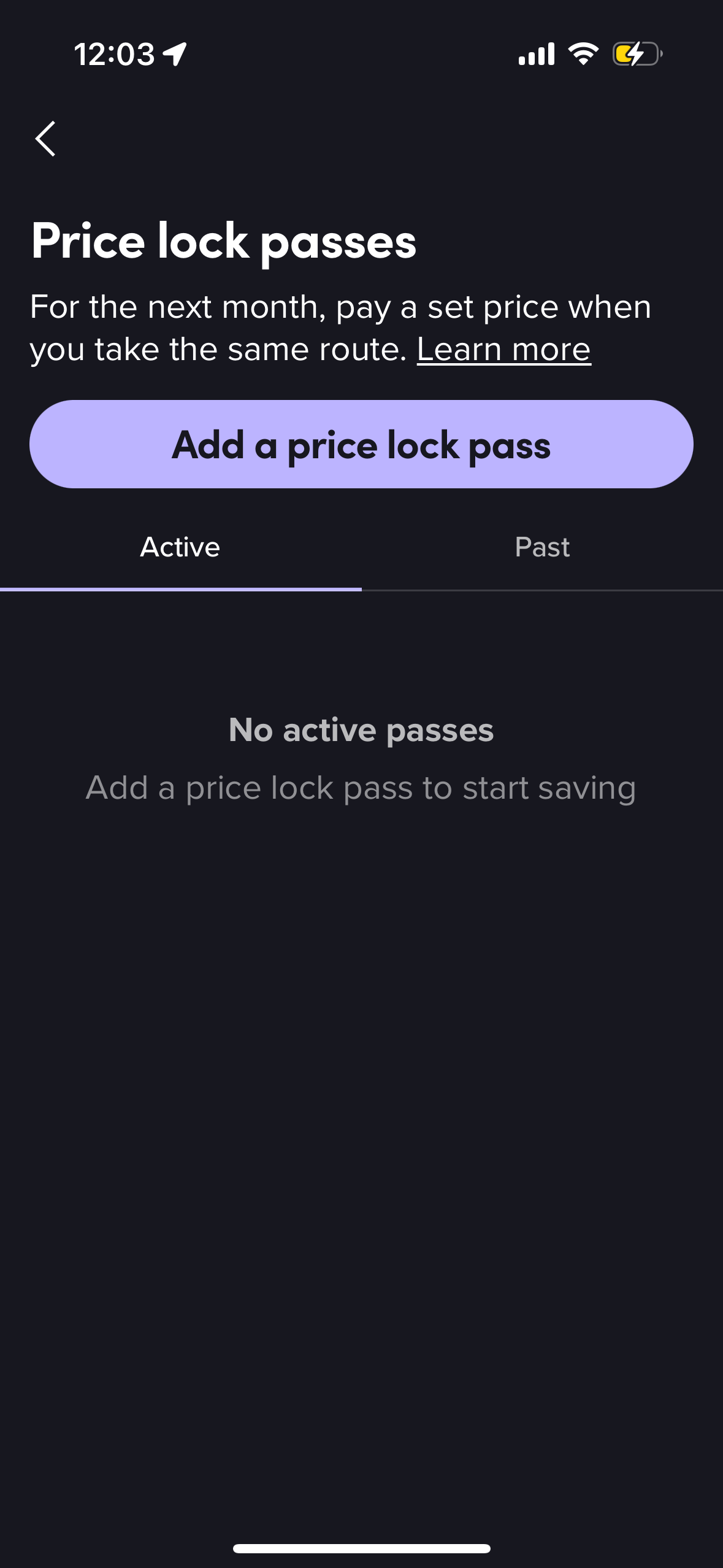723x1568 pixels.
Task: Tap the clock showing 12:03
Action: (x=113, y=53)
